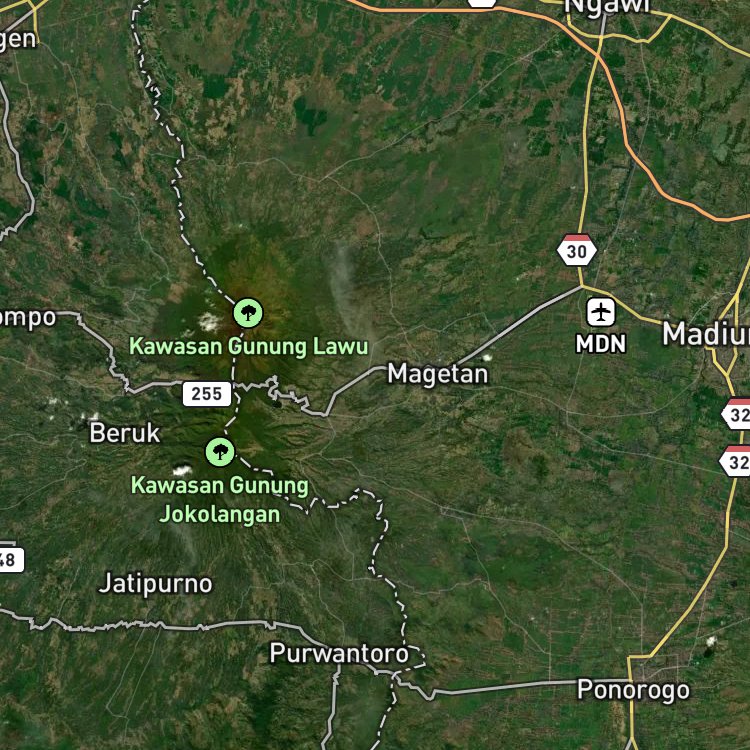
Task: Tap the MDN airport marker
Action: 601,312
